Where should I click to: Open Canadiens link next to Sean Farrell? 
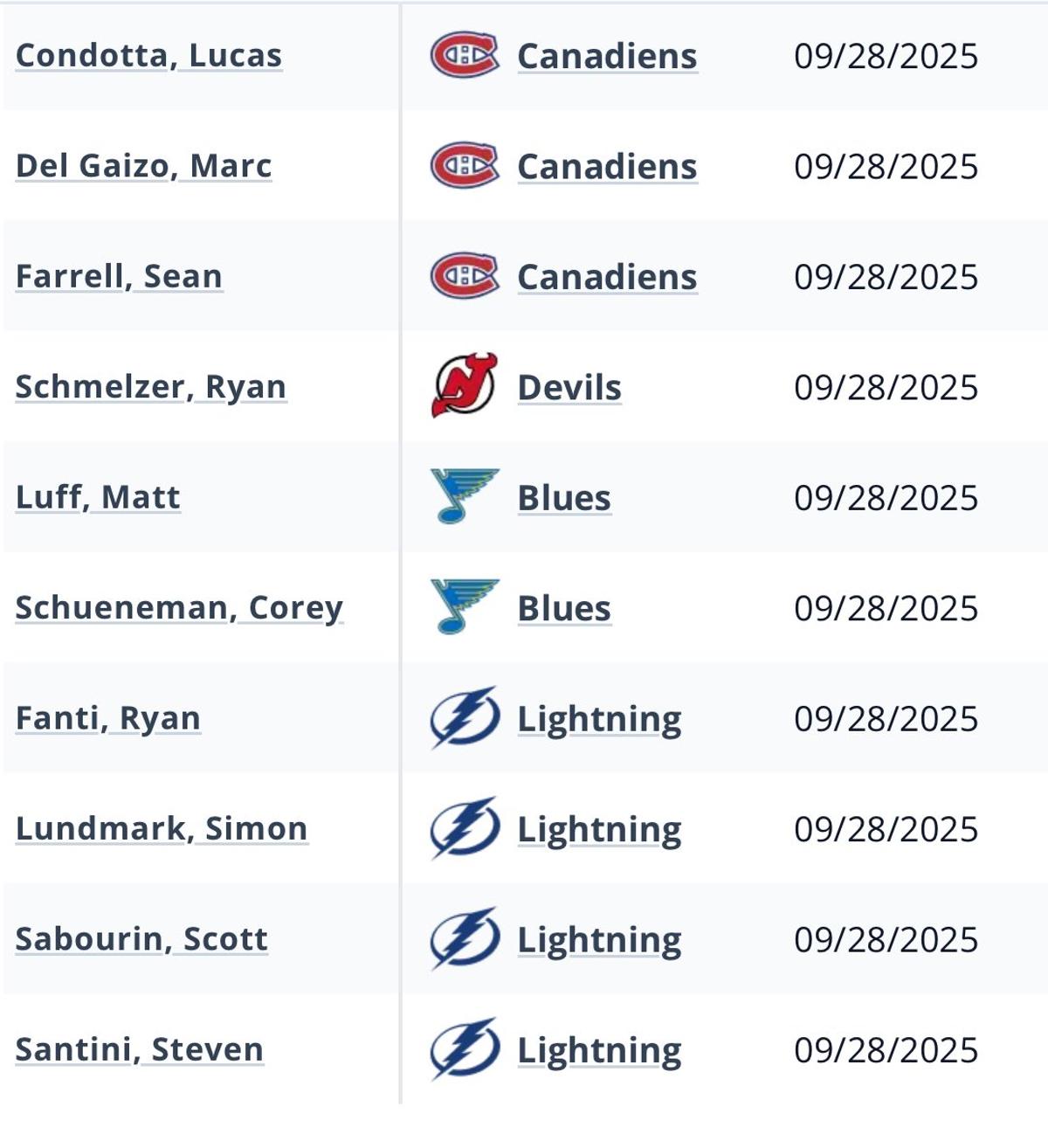click(607, 277)
